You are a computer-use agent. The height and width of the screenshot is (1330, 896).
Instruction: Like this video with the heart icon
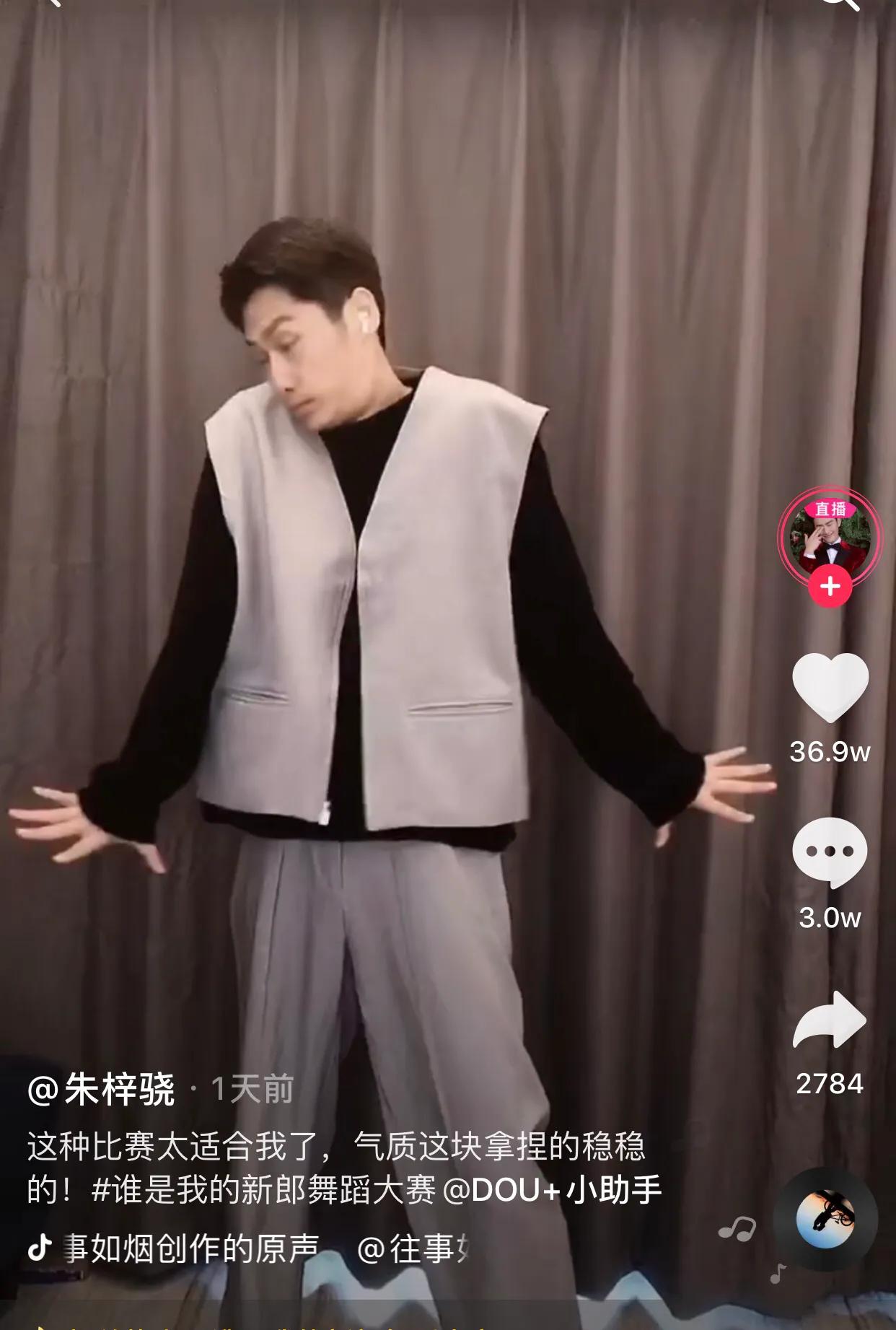pyautogui.click(x=830, y=686)
